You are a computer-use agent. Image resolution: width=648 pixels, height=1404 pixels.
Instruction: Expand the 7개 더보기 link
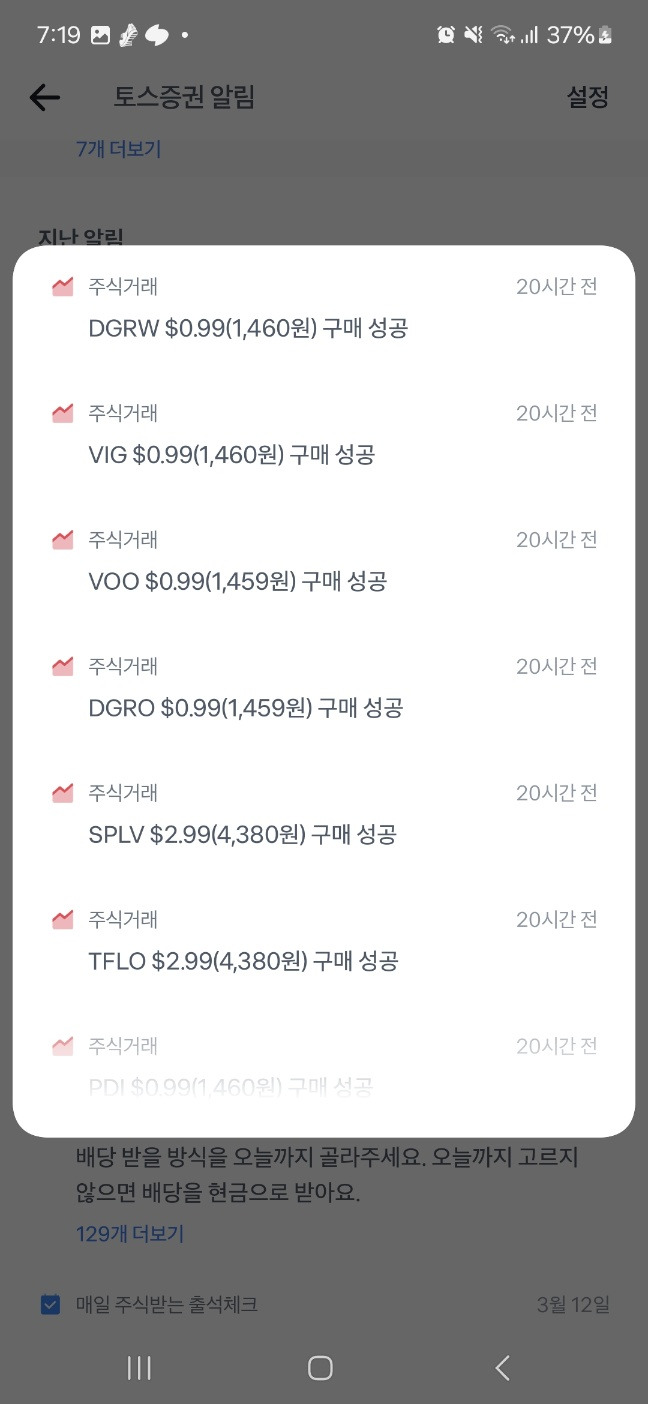(118, 149)
